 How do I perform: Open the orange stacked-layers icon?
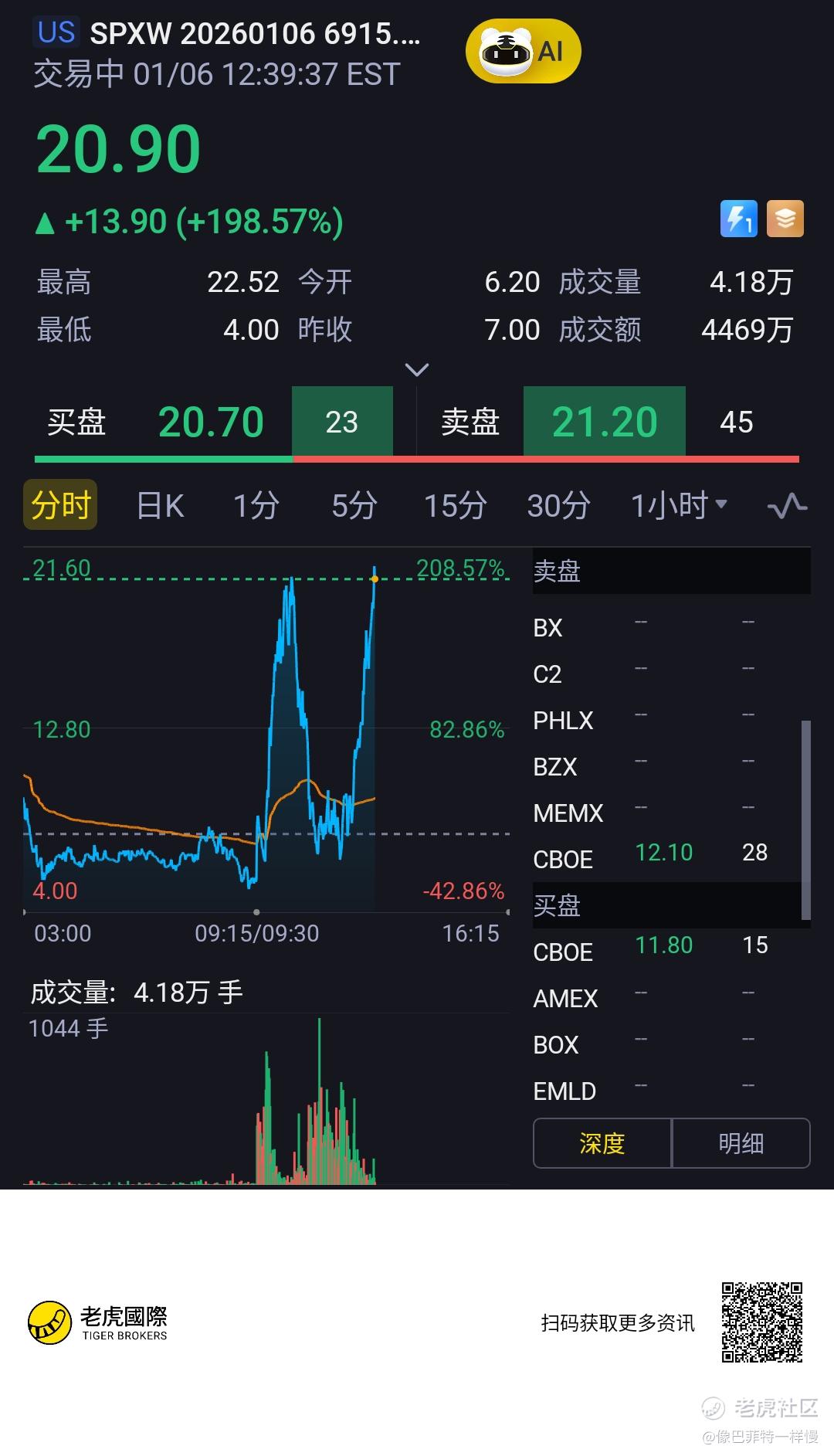point(785,219)
